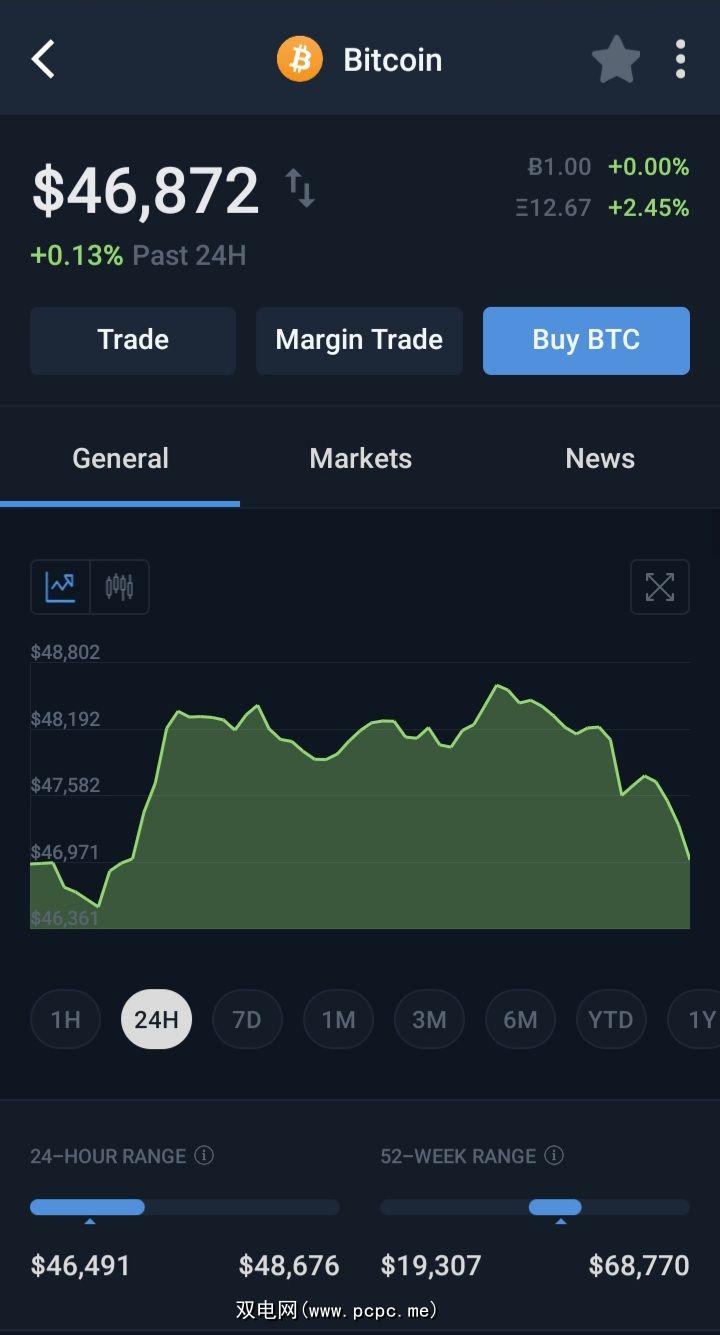Go back using the top arrow
This screenshot has width=720, height=1335.
(43, 60)
